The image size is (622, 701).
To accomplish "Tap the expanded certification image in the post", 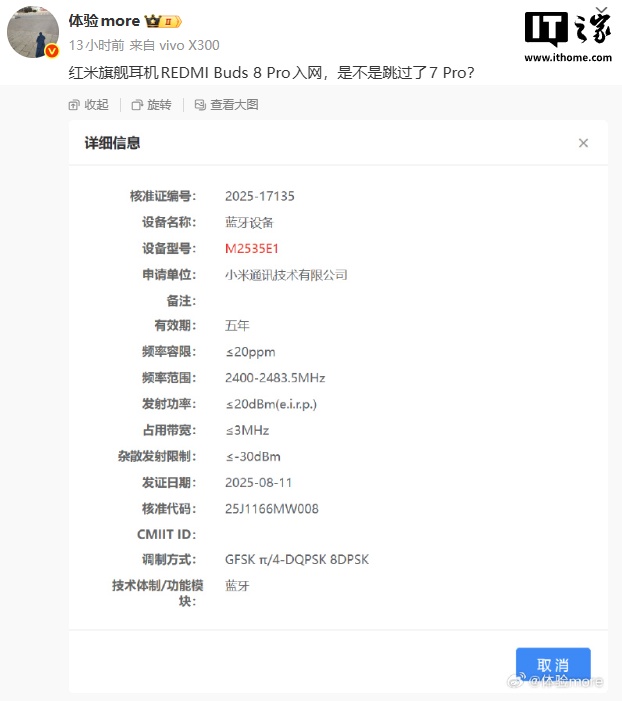I will (338, 400).
